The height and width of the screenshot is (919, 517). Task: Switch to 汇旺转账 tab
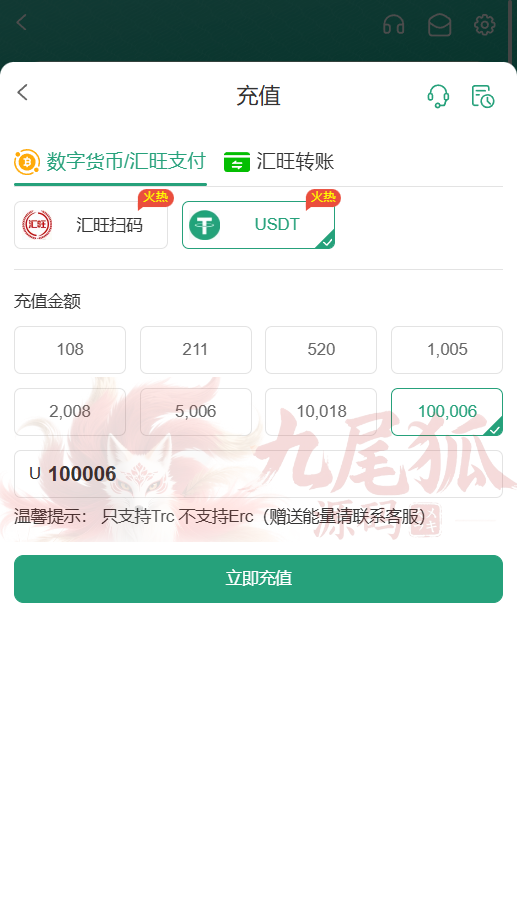(279, 161)
